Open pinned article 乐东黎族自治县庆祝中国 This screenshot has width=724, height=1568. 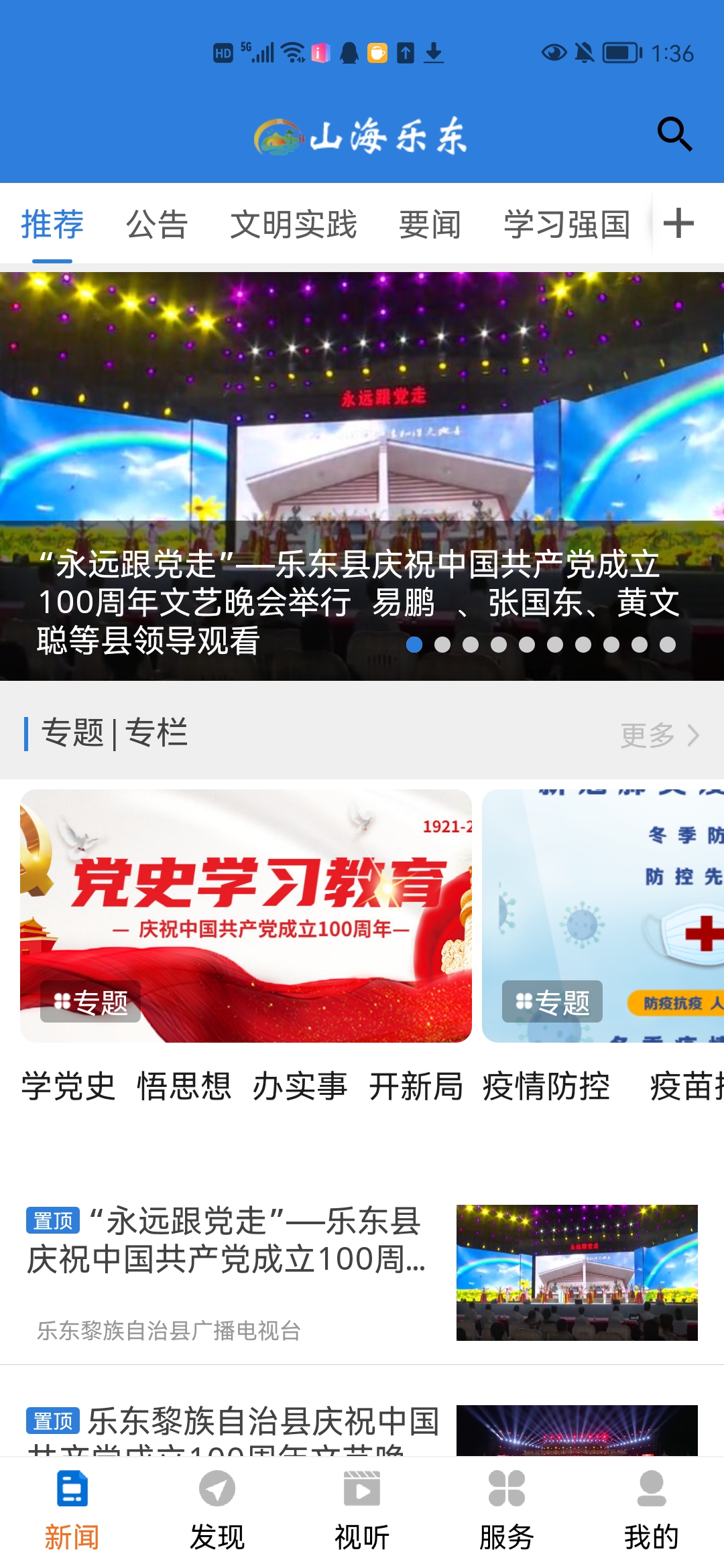pos(231,1424)
